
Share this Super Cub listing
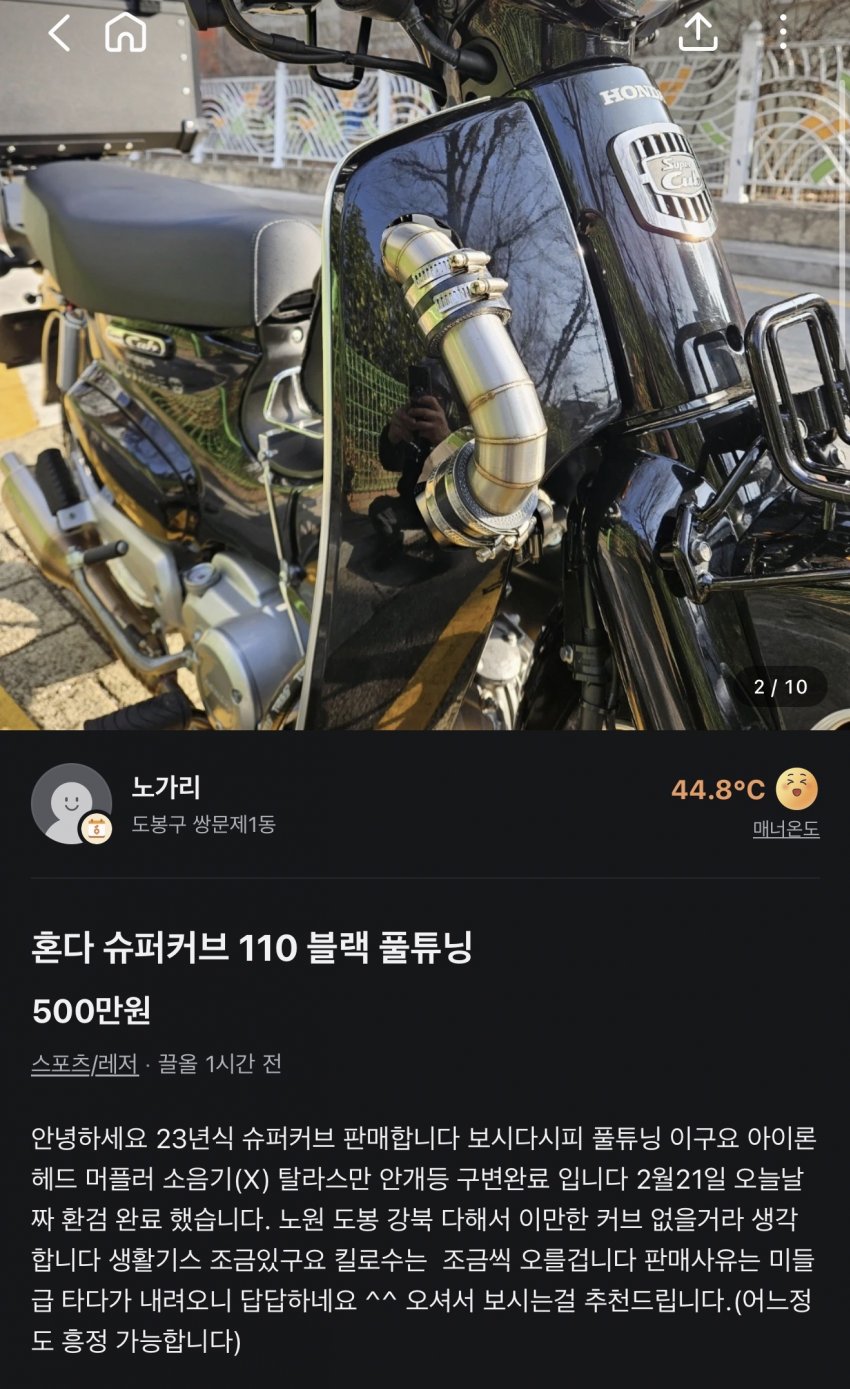click(x=698, y=32)
